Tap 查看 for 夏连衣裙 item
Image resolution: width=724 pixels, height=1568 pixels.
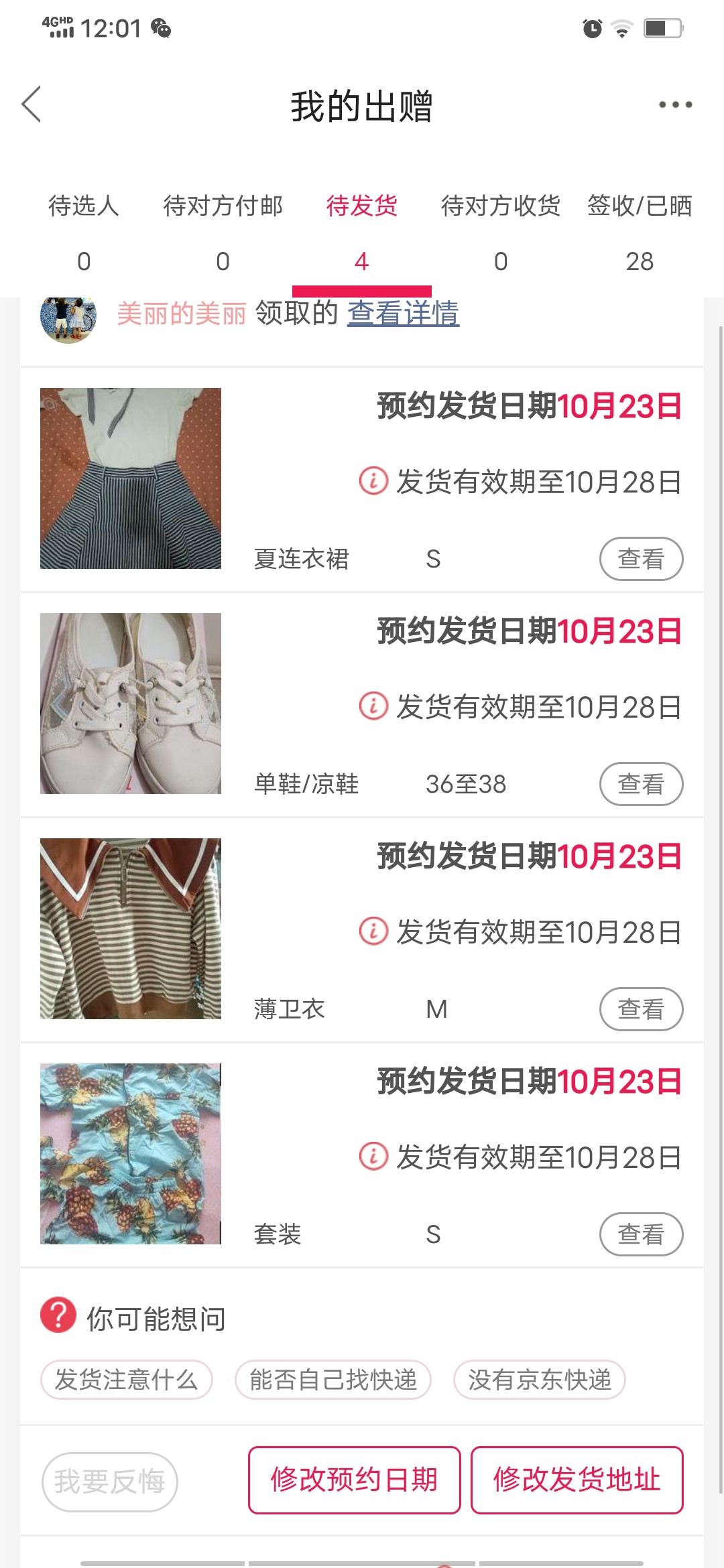[x=641, y=559]
